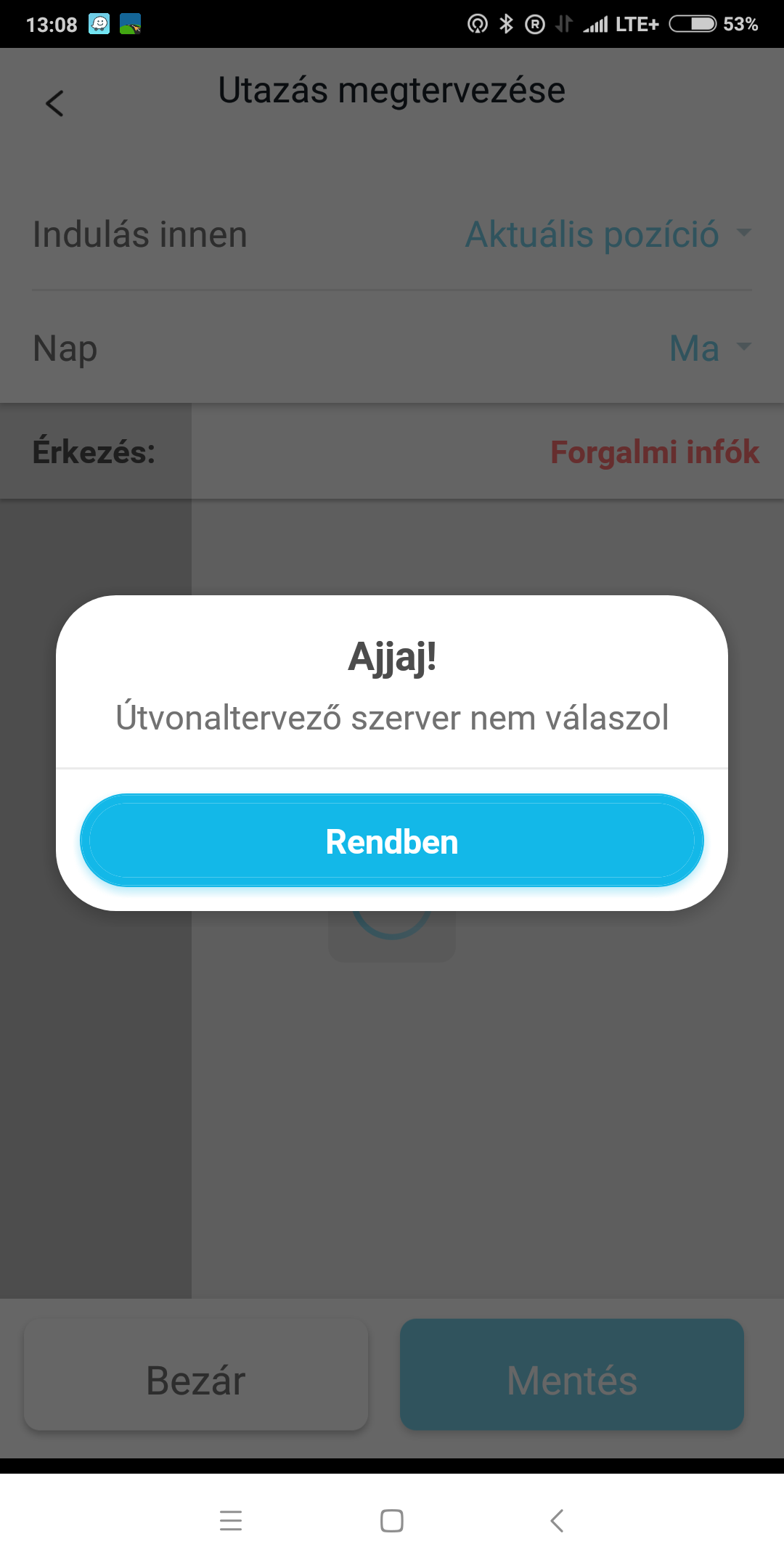Go back from Utazás megtervezése
The image size is (784, 1568).
[55, 103]
